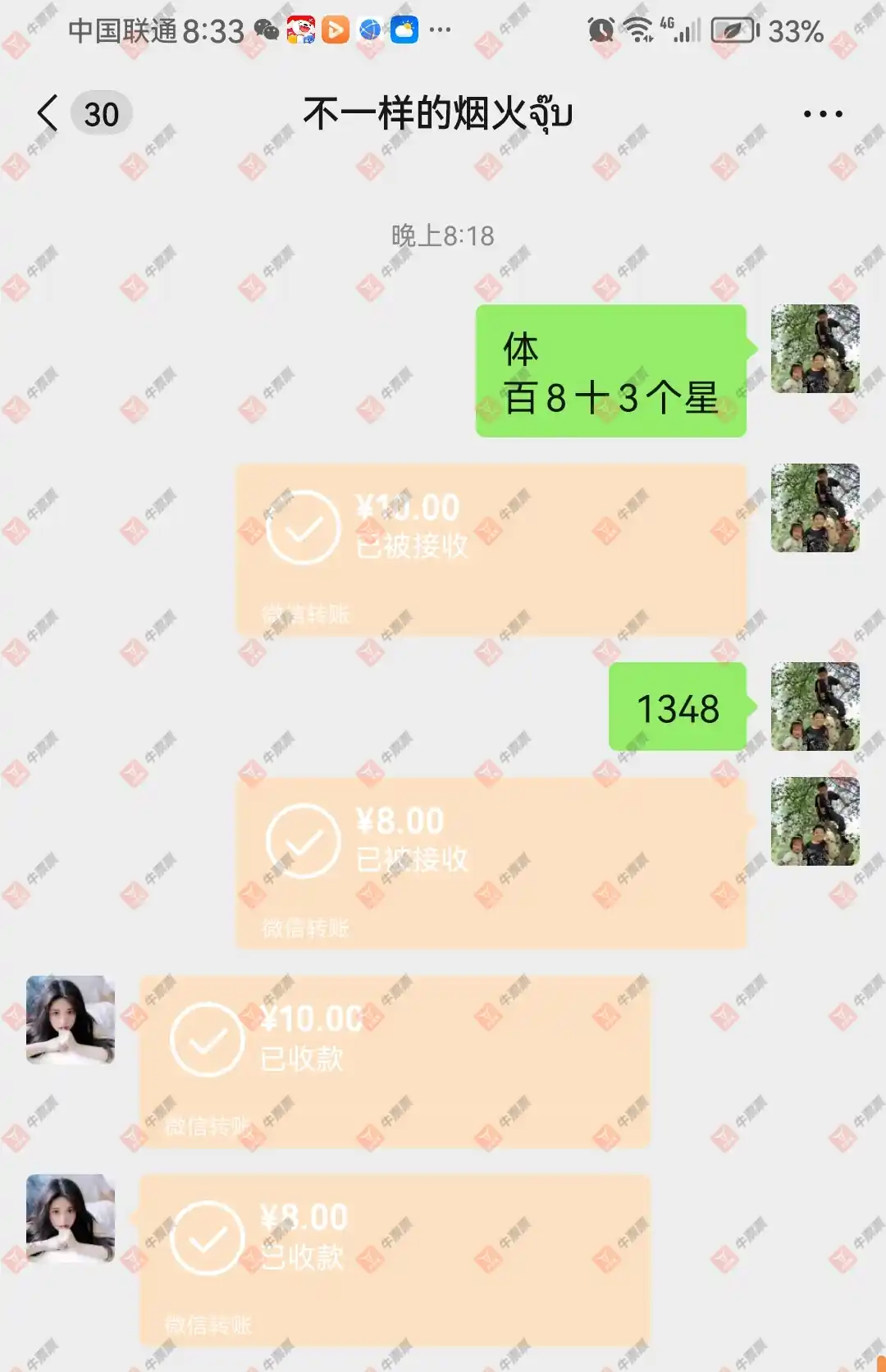Tap the unread count badge showing 30

coord(100,113)
